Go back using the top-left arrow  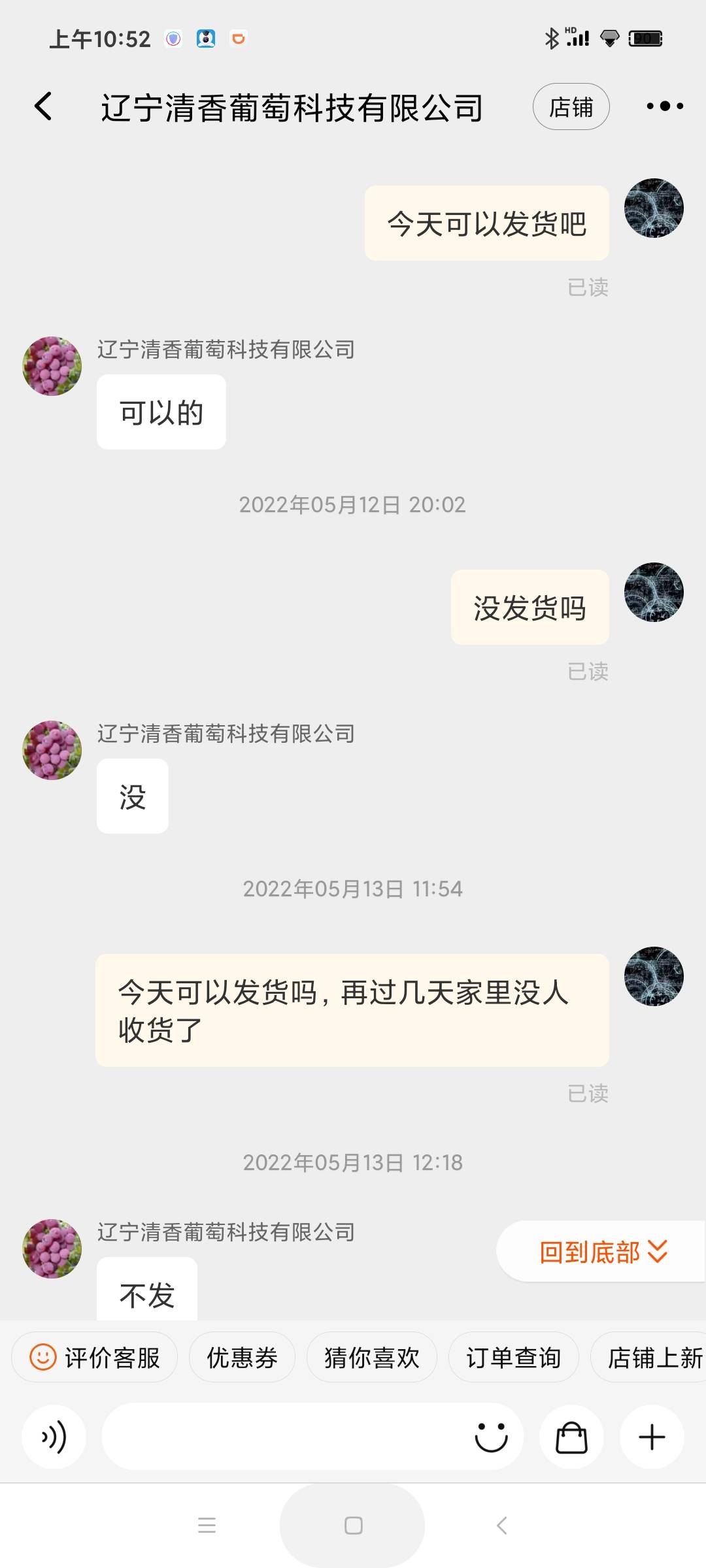(x=43, y=106)
